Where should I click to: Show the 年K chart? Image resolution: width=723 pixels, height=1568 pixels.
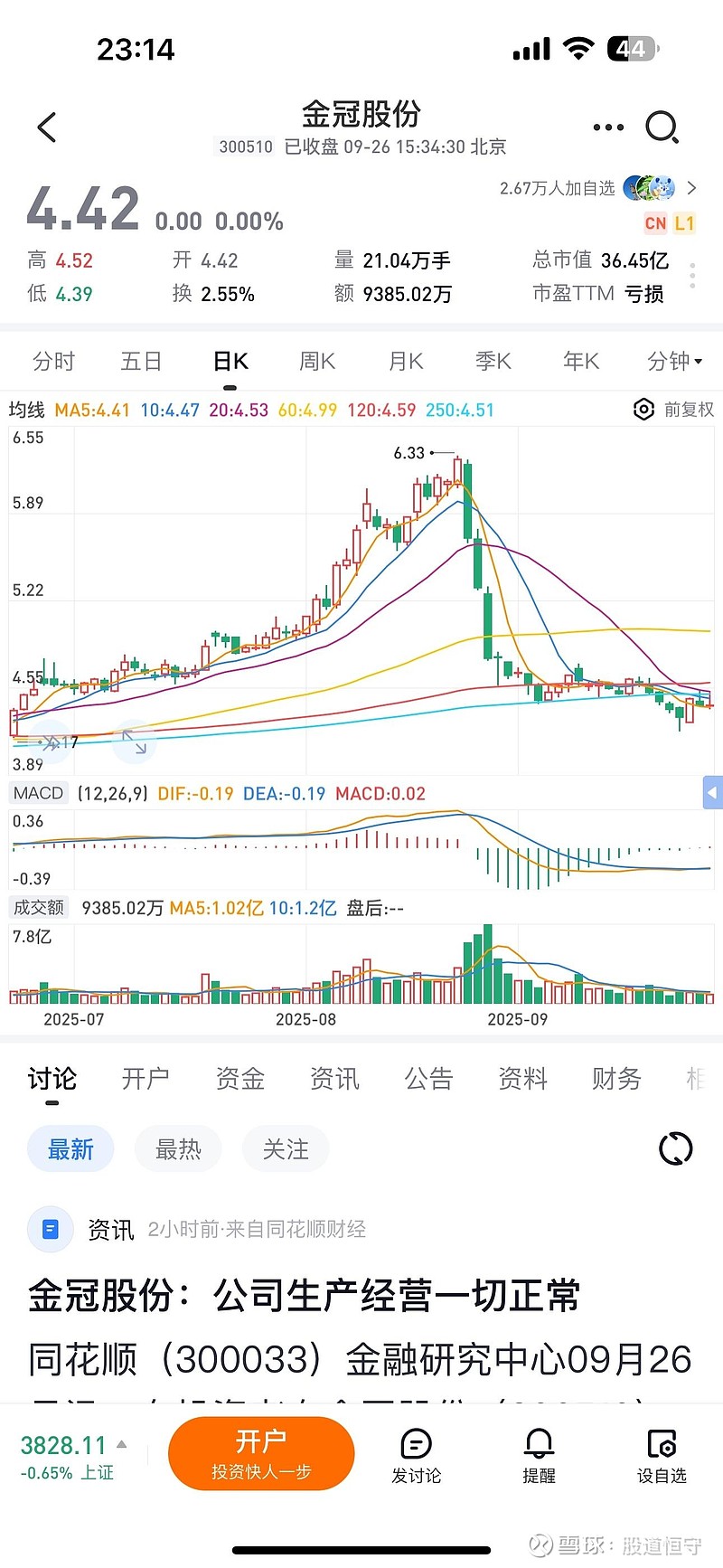pyautogui.click(x=581, y=362)
